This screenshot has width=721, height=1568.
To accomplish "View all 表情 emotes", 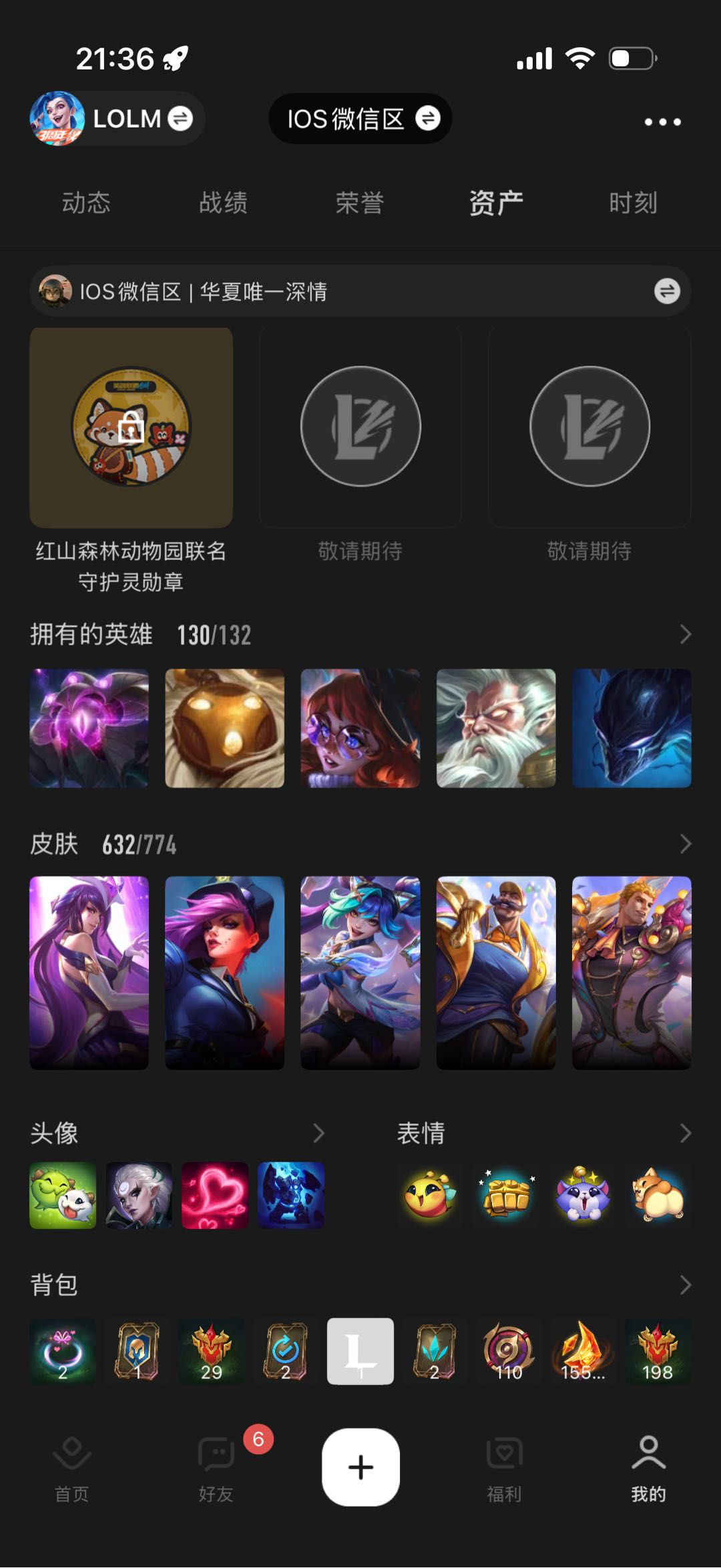I will click(x=685, y=1133).
